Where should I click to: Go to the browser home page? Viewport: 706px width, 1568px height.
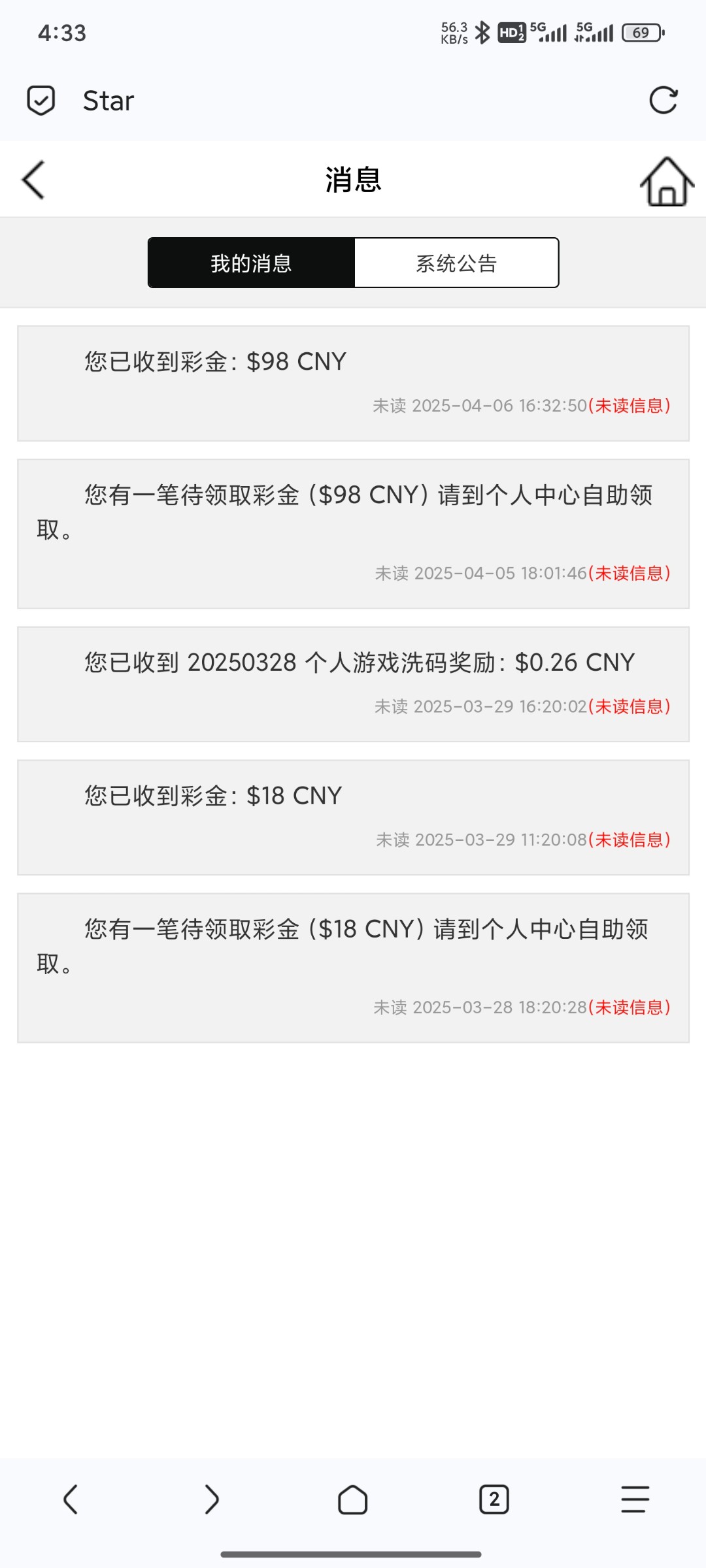353,1499
